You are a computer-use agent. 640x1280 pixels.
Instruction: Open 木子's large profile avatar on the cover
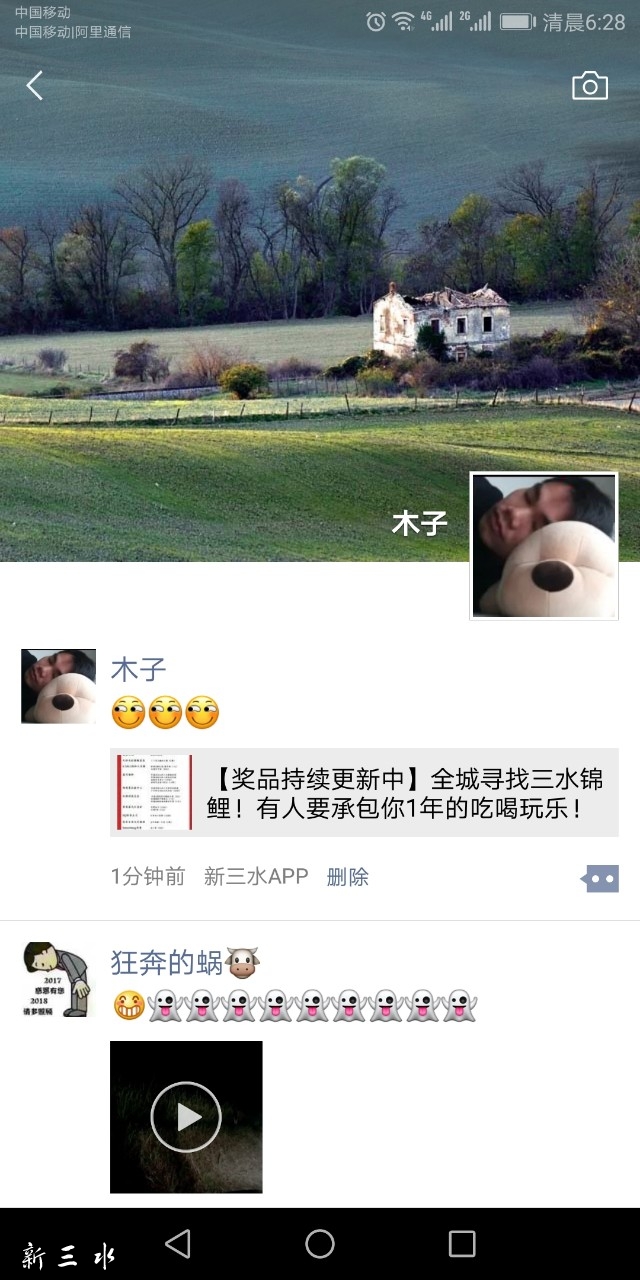tap(544, 546)
